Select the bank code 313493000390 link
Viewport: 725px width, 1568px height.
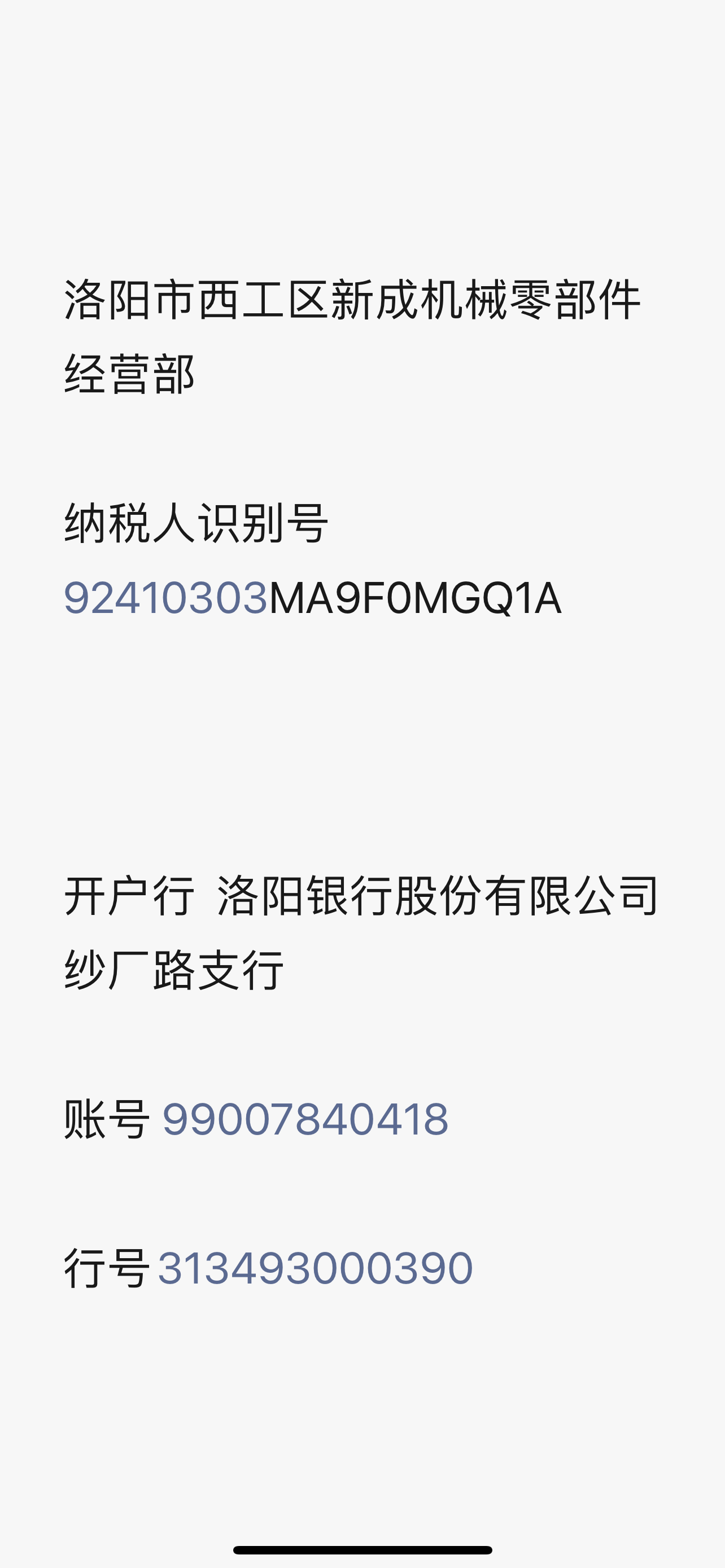pyautogui.click(x=315, y=1268)
